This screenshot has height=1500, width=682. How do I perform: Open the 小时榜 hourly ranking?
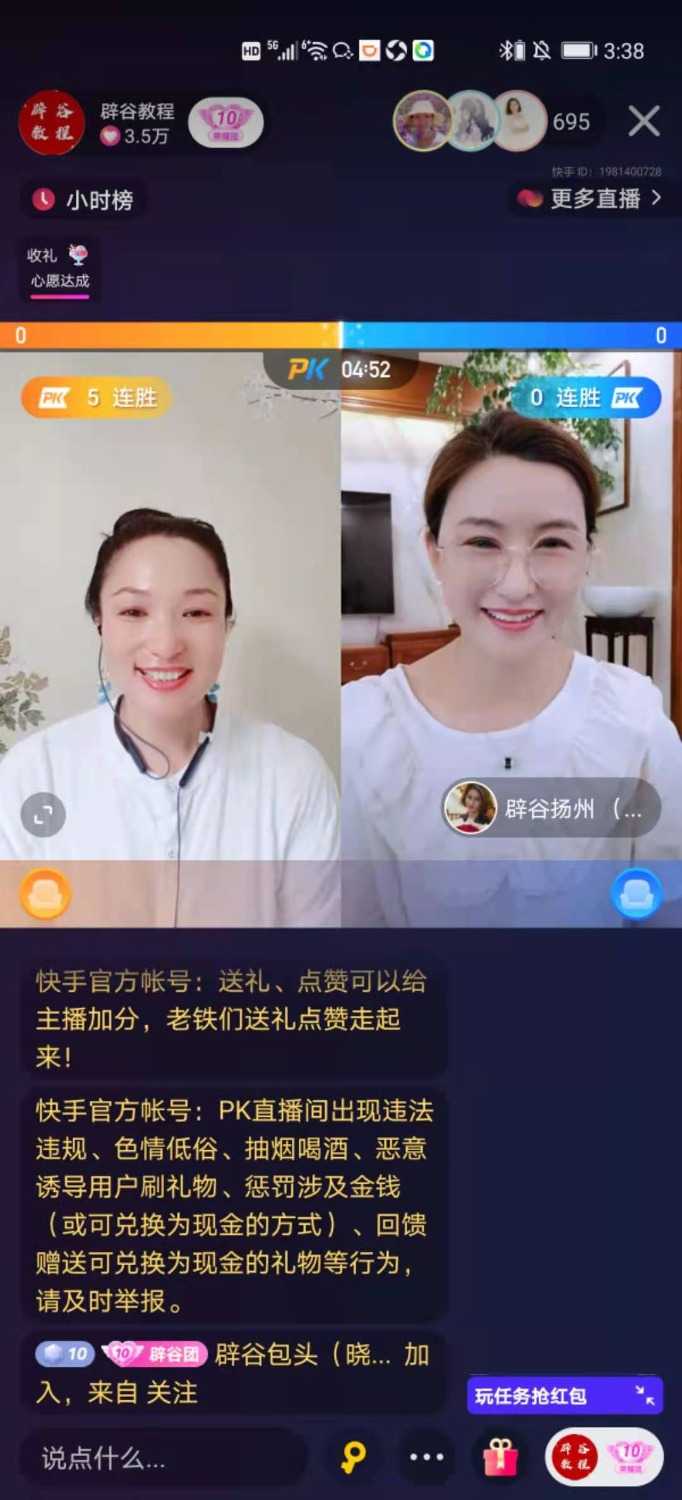click(84, 200)
